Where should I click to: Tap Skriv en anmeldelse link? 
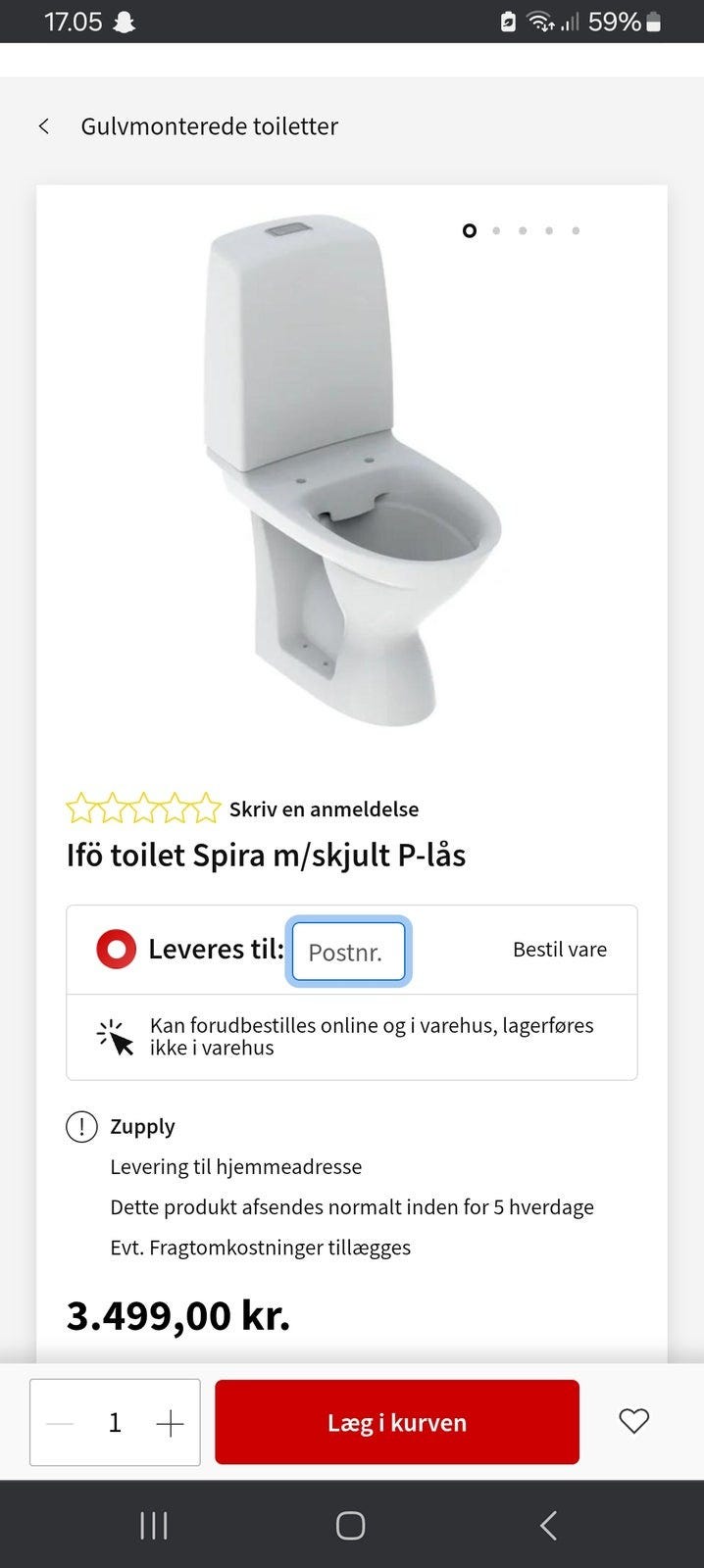click(x=324, y=809)
